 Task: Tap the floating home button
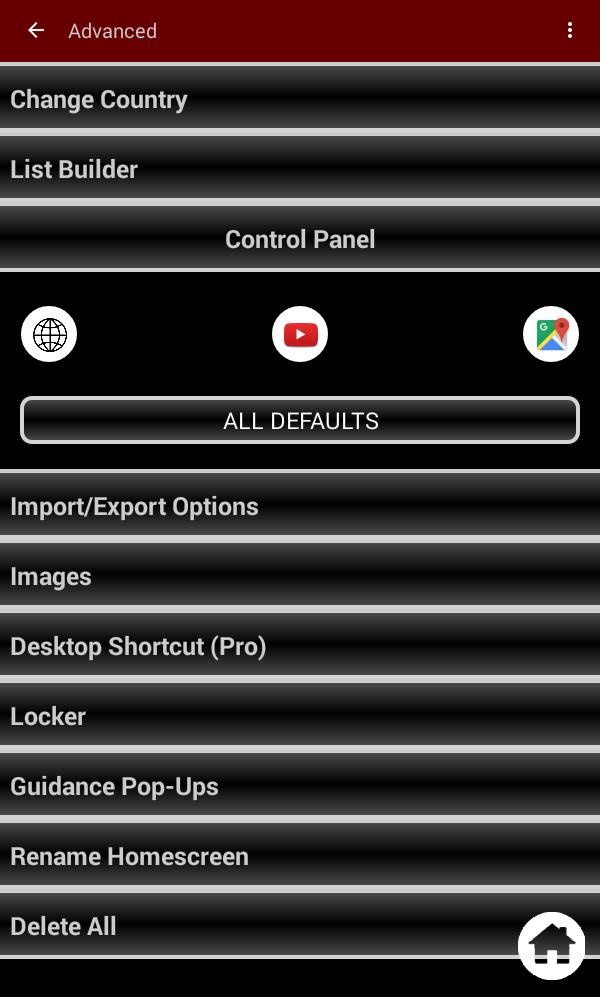(x=551, y=945)
